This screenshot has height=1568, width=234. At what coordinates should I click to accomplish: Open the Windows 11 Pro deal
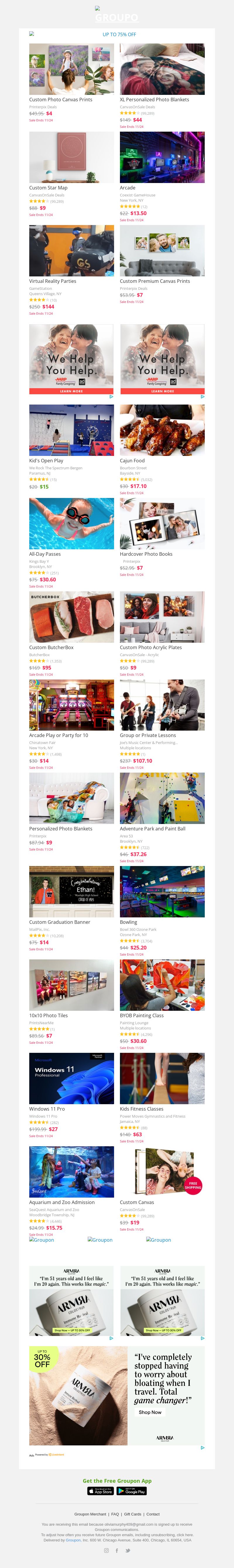(x=71, y=1079)
